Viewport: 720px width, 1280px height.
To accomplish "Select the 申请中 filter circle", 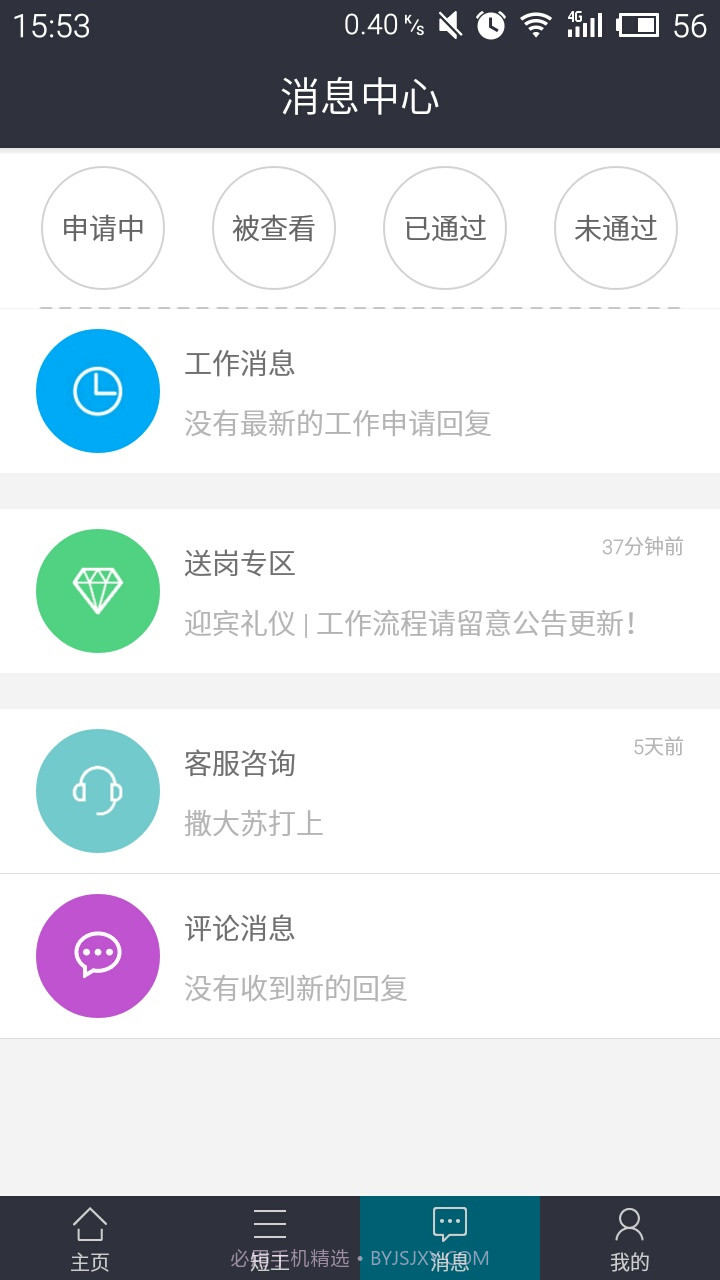I will point(102,228).
